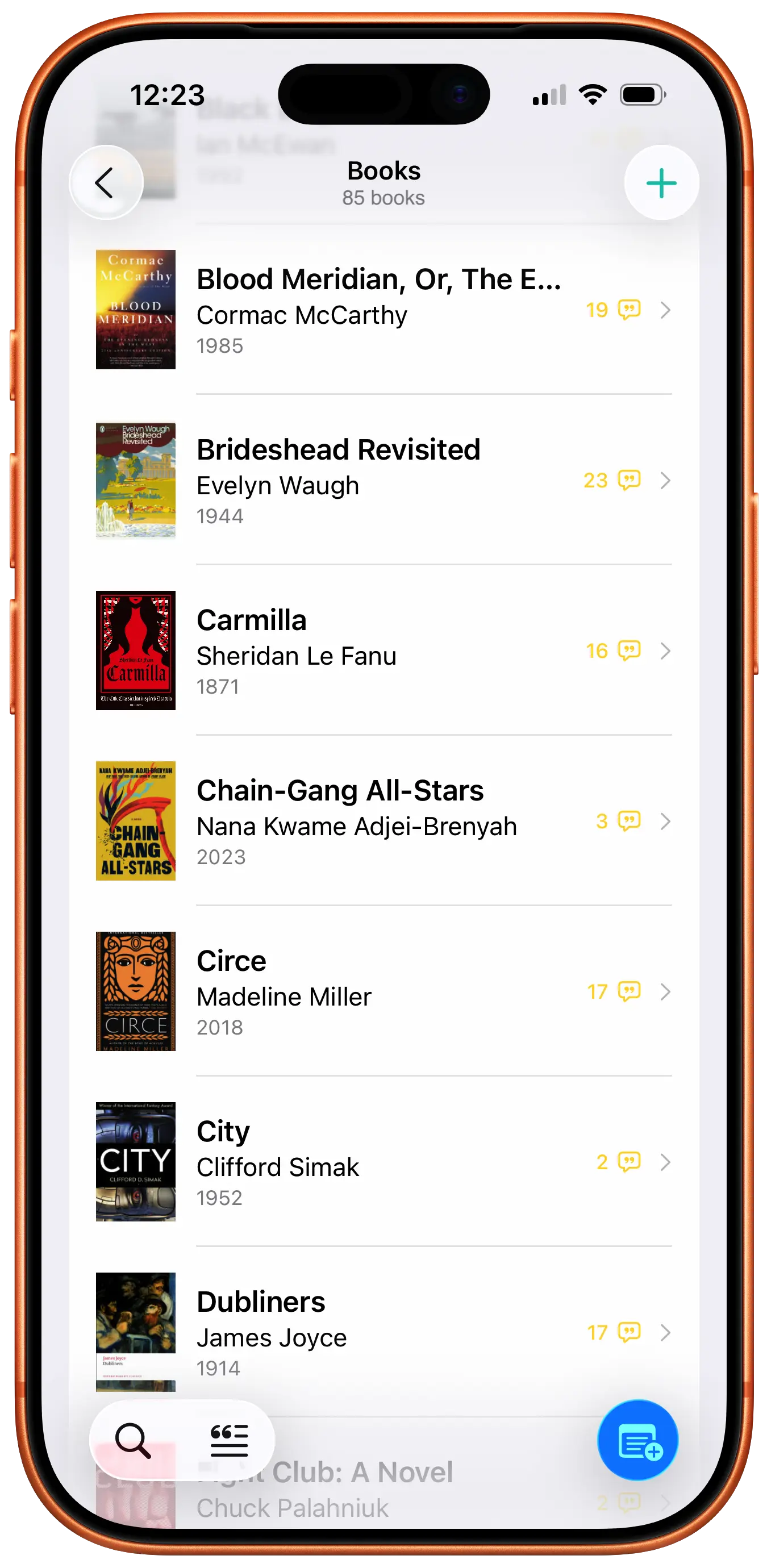The width and height of the screenshot is (767, 1568).
Task: Open the quotes list view icon
Action: (229, 1440)
